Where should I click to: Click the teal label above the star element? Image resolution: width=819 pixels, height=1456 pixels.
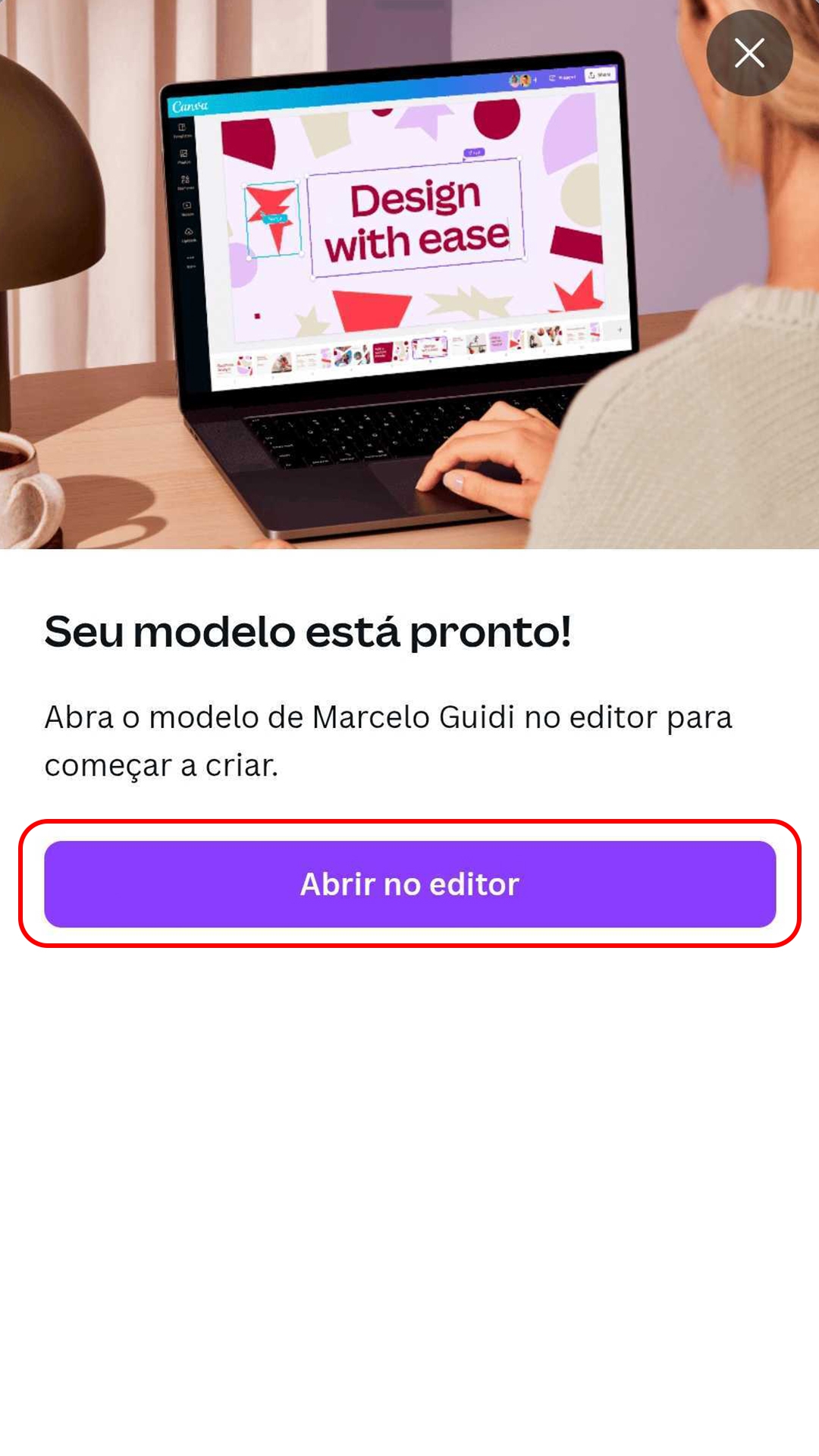point(276,218)
